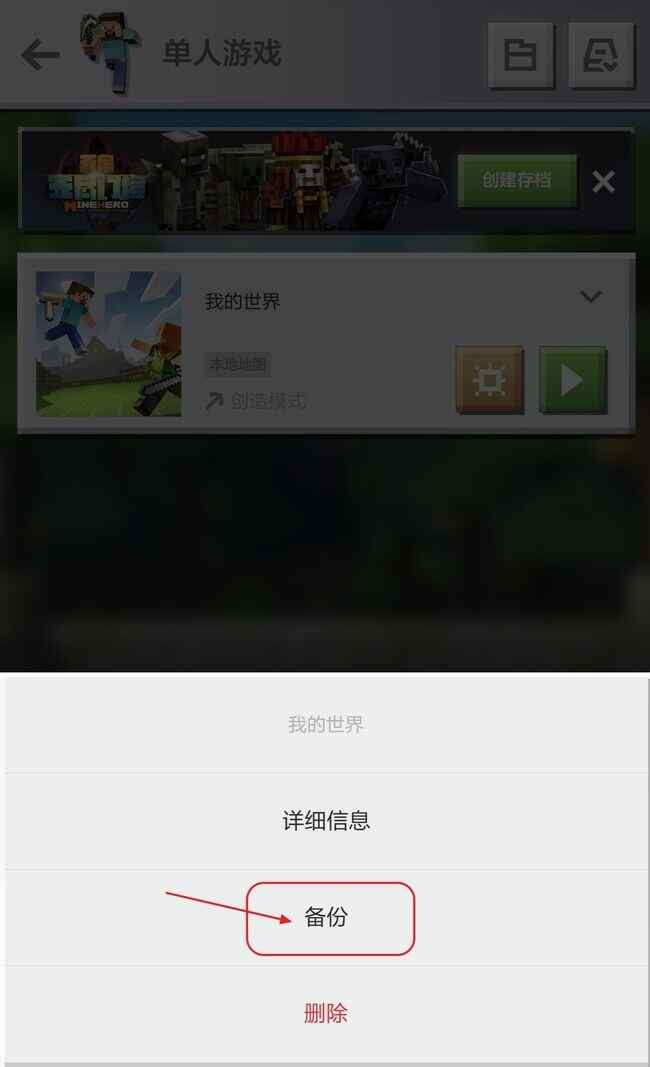Screen dimensions: 650x1067
Task: Open settings for the 我的世界 world
Action: click(489, 380)
